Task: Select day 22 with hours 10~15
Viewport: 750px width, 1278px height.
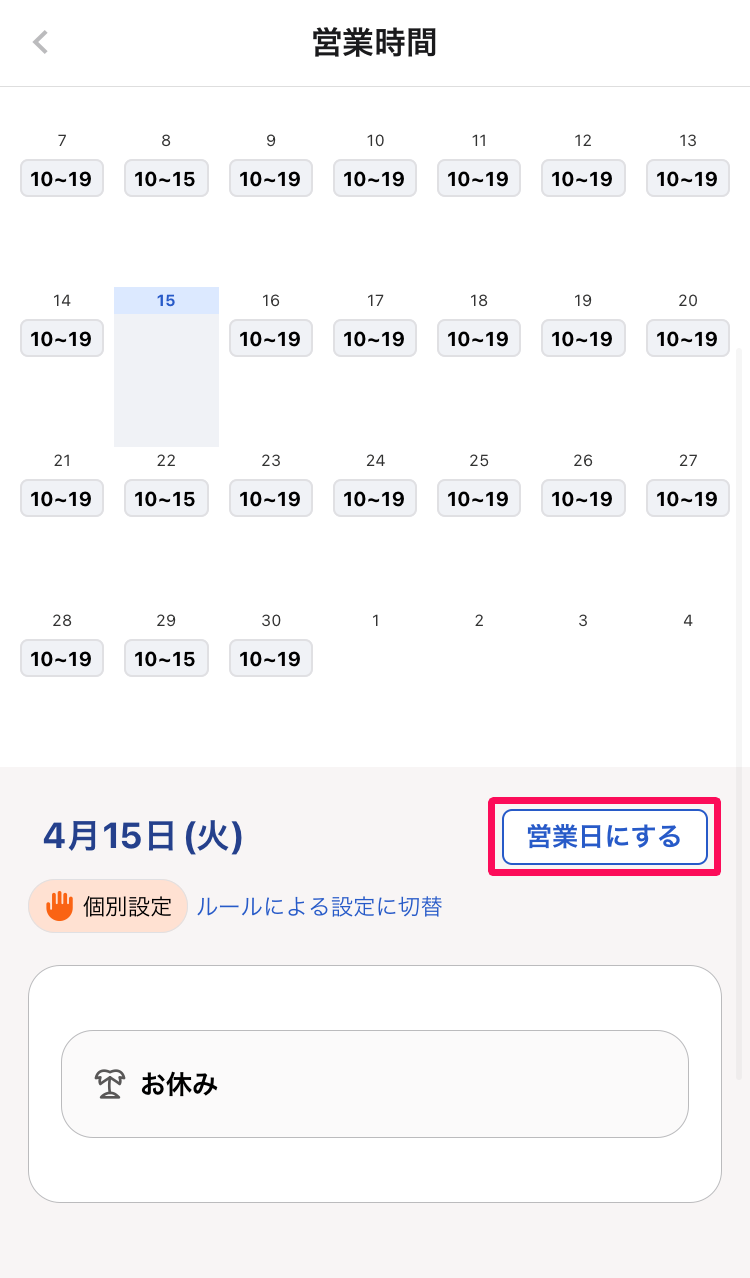Action: [166, 498]
